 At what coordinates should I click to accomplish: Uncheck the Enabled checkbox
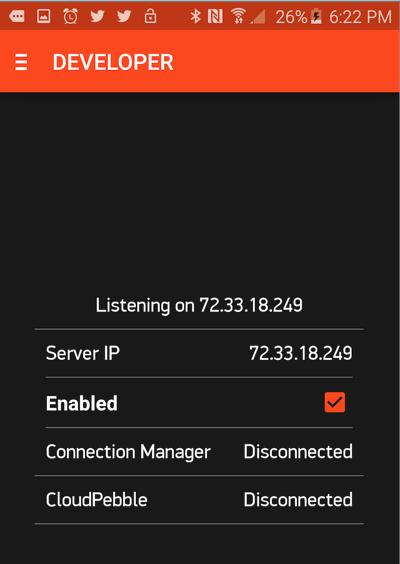[335, 402]
